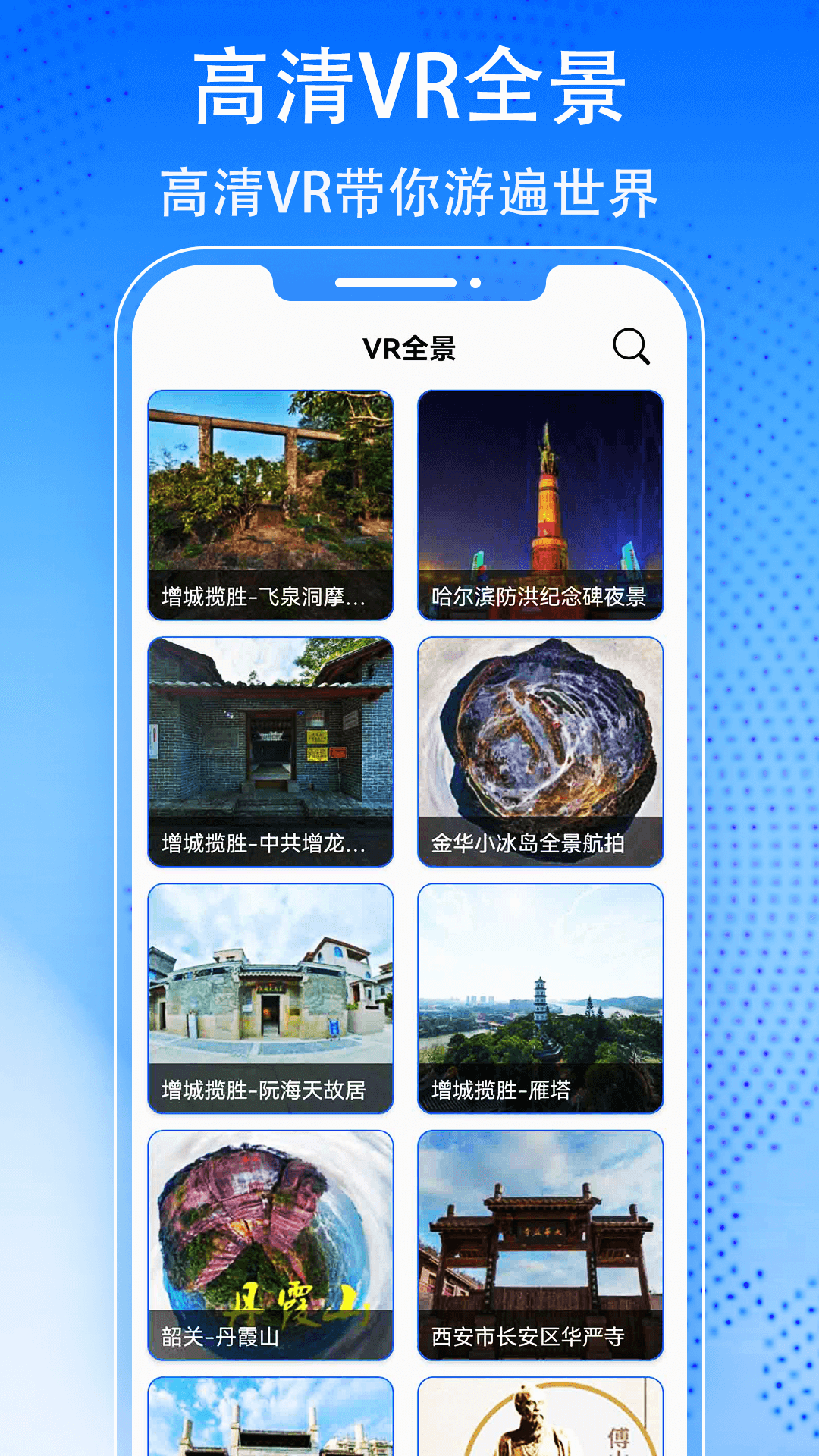Open the VR全景 page header title
This screenshot has width=819, height=1456.
409,347
